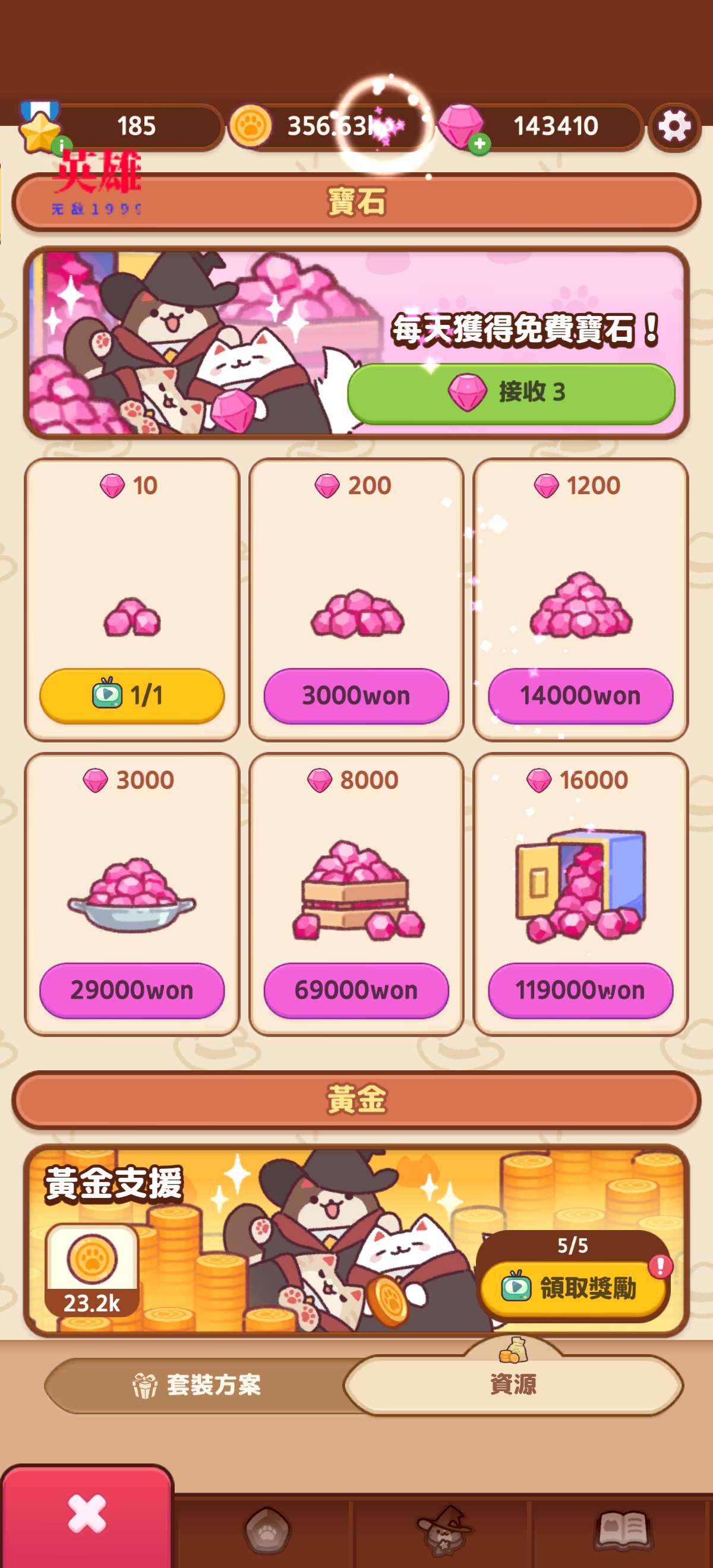Buy 16000 gems for 119000won
This screenshot has width=713, height=1568.
click(x=581, y=990)
